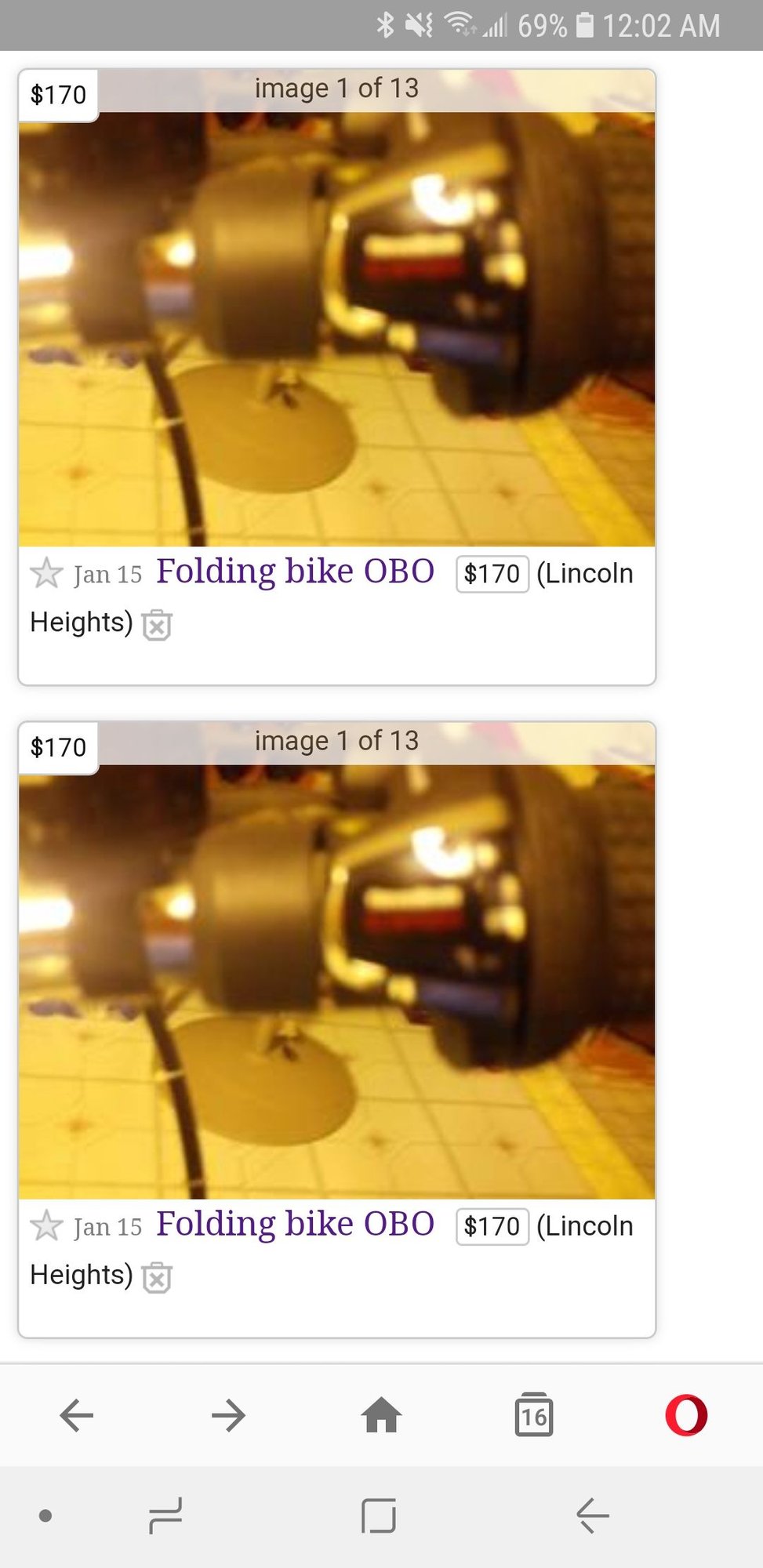Favorite the second Folding bike OBO listing

click(x=46, y=1225)
